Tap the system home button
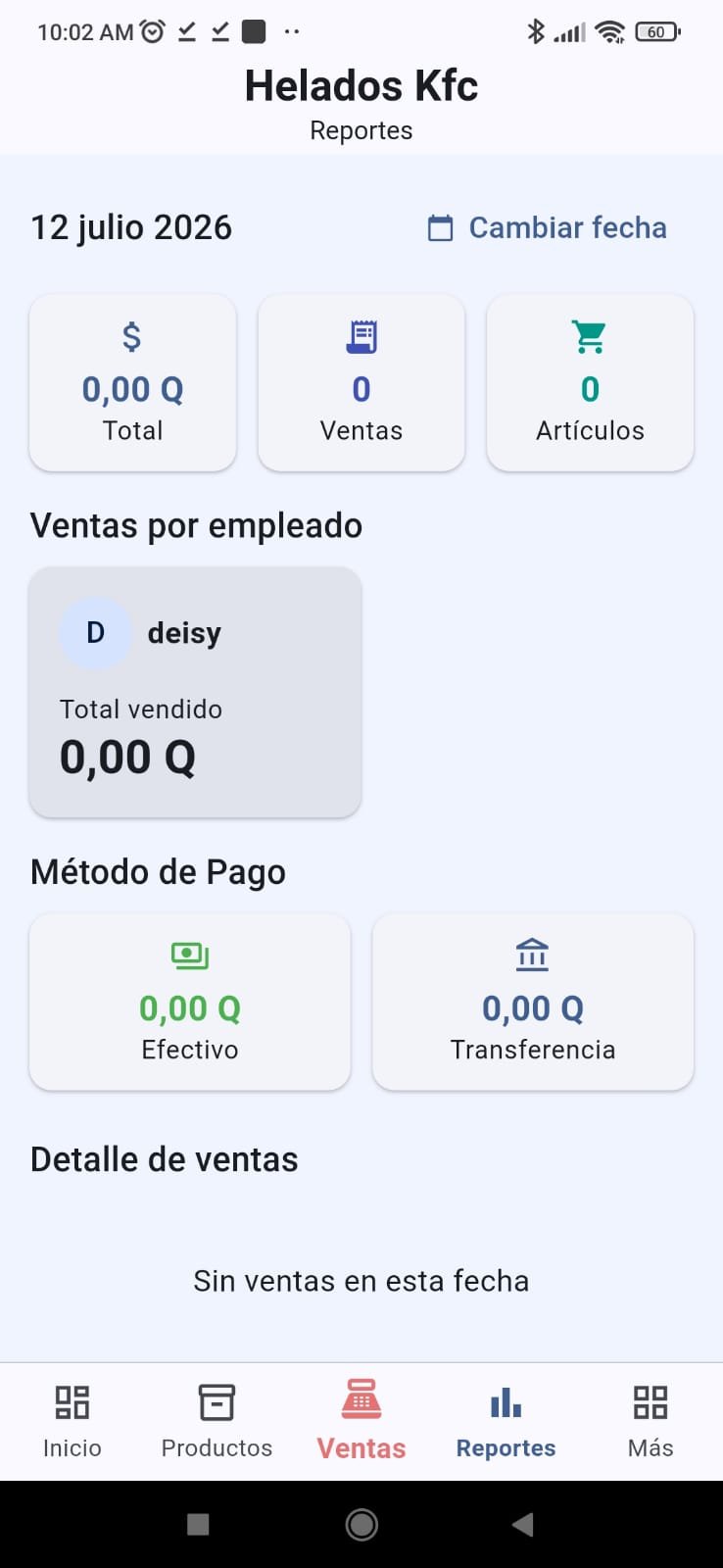The width and height of the screenshot is (723, 1568). tap(361, 1524)
